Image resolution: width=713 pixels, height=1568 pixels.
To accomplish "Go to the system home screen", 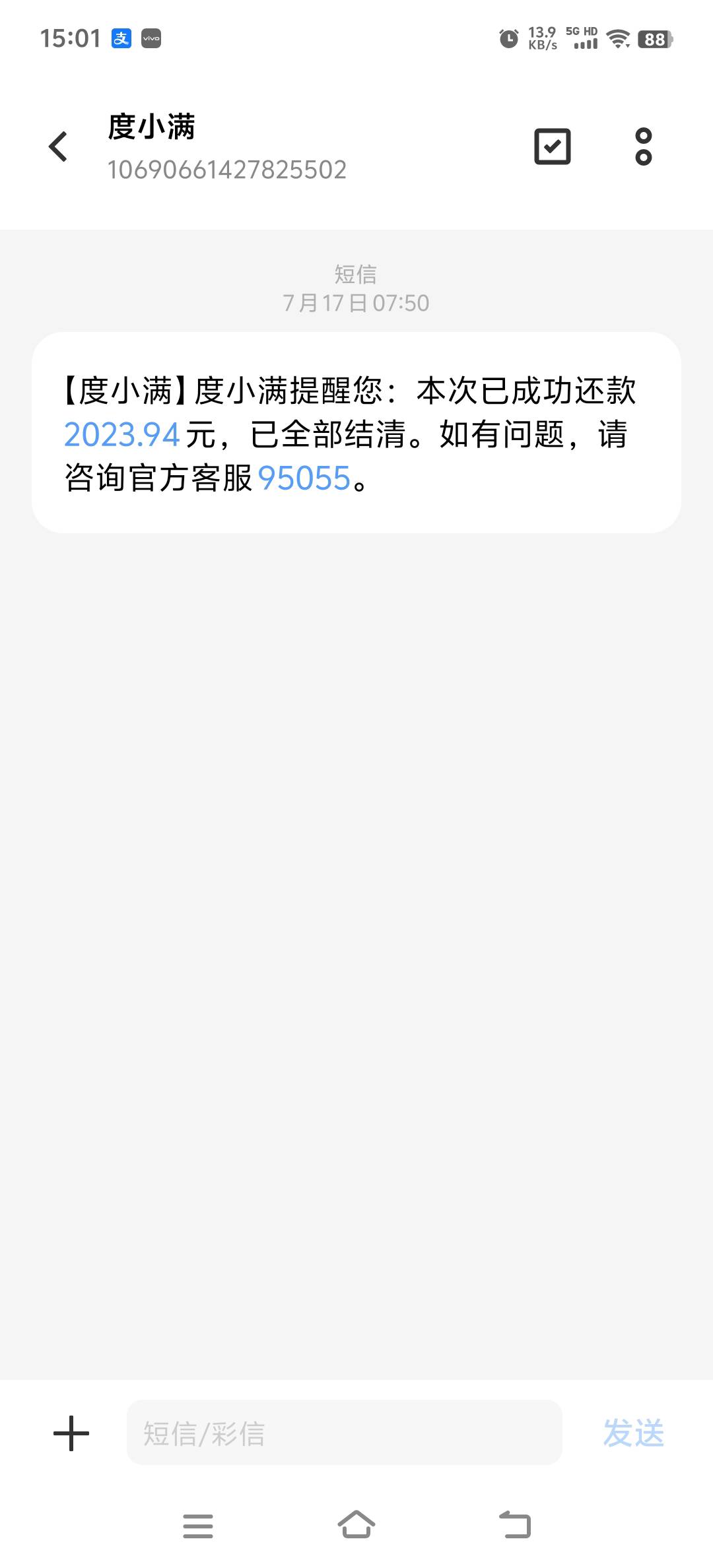I will tap(356, 1525).
